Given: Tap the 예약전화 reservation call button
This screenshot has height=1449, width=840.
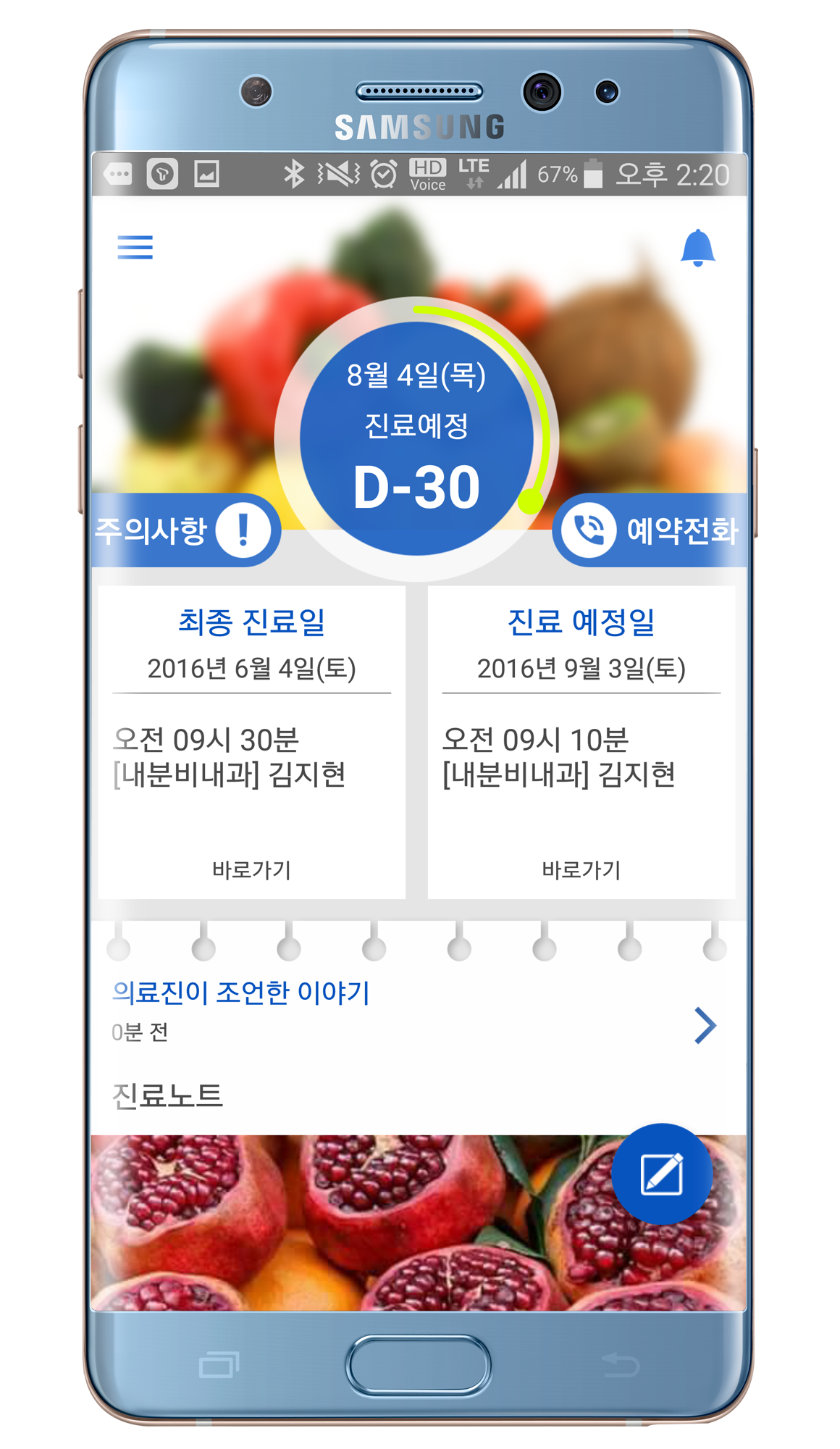Looking at the screenshot, I should point(650,530).
